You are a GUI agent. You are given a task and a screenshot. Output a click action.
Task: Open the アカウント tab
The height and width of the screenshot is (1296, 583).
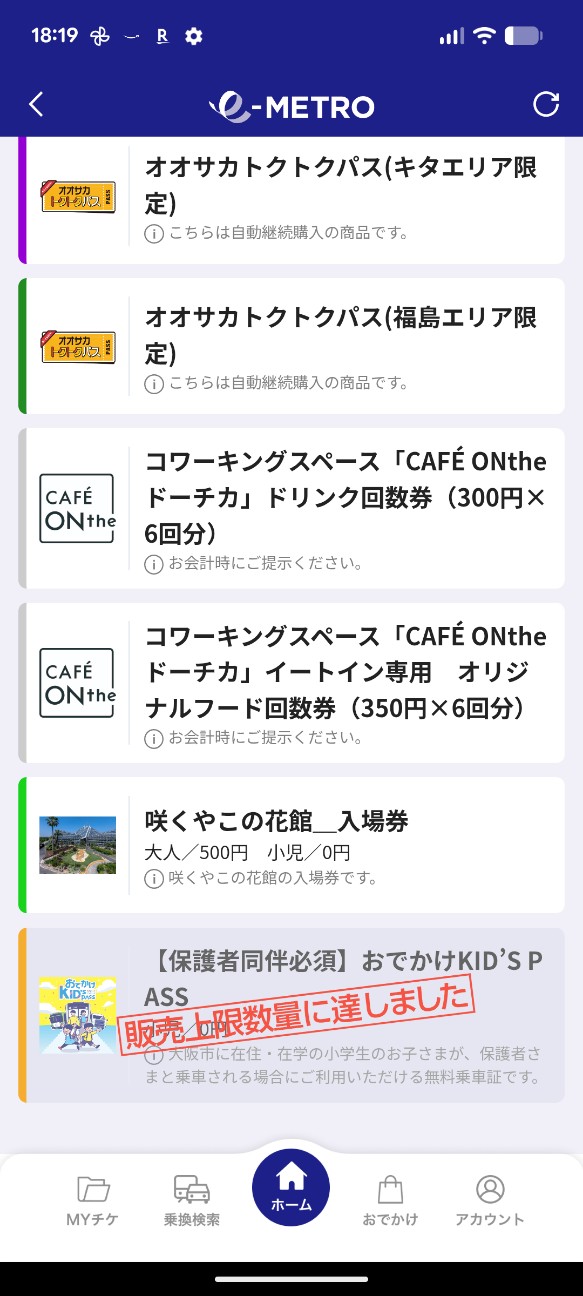[x=489, y=1201]
